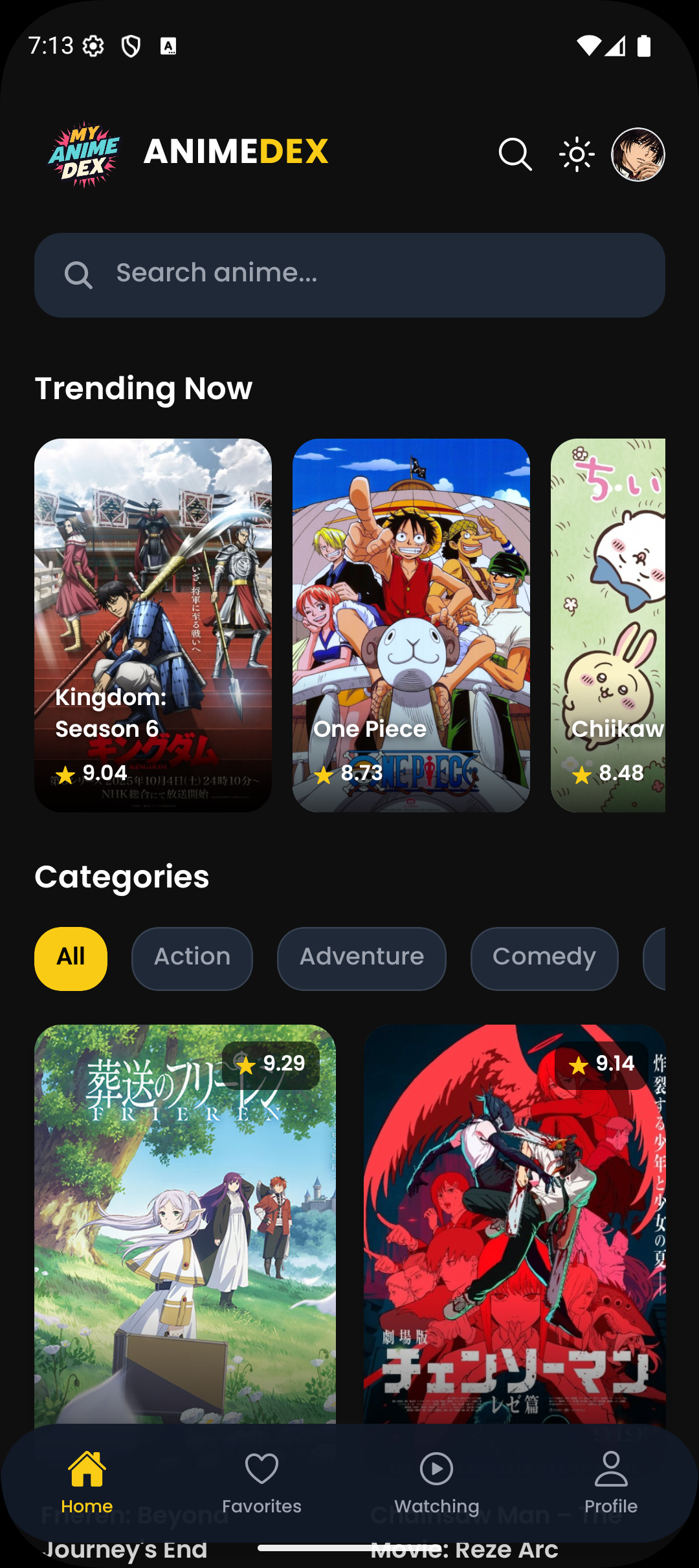Select the Home icon in bottom navigation
Screen dimensions: 699x1568
pyautogui.click(x=86, y=1468)
